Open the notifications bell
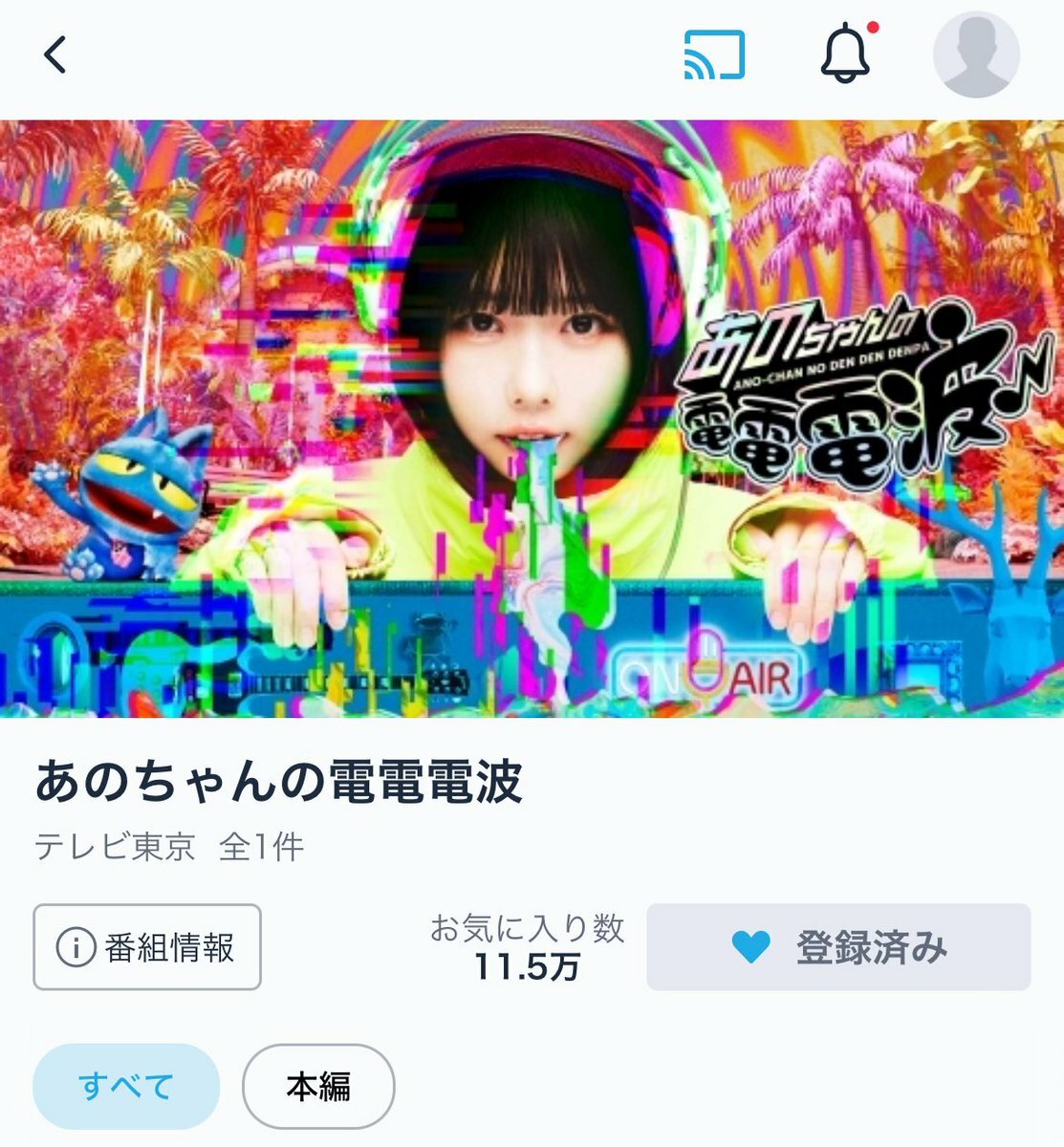This screenshot has width=1064, height=1147. pyautogui.click(x=846, y=55)
